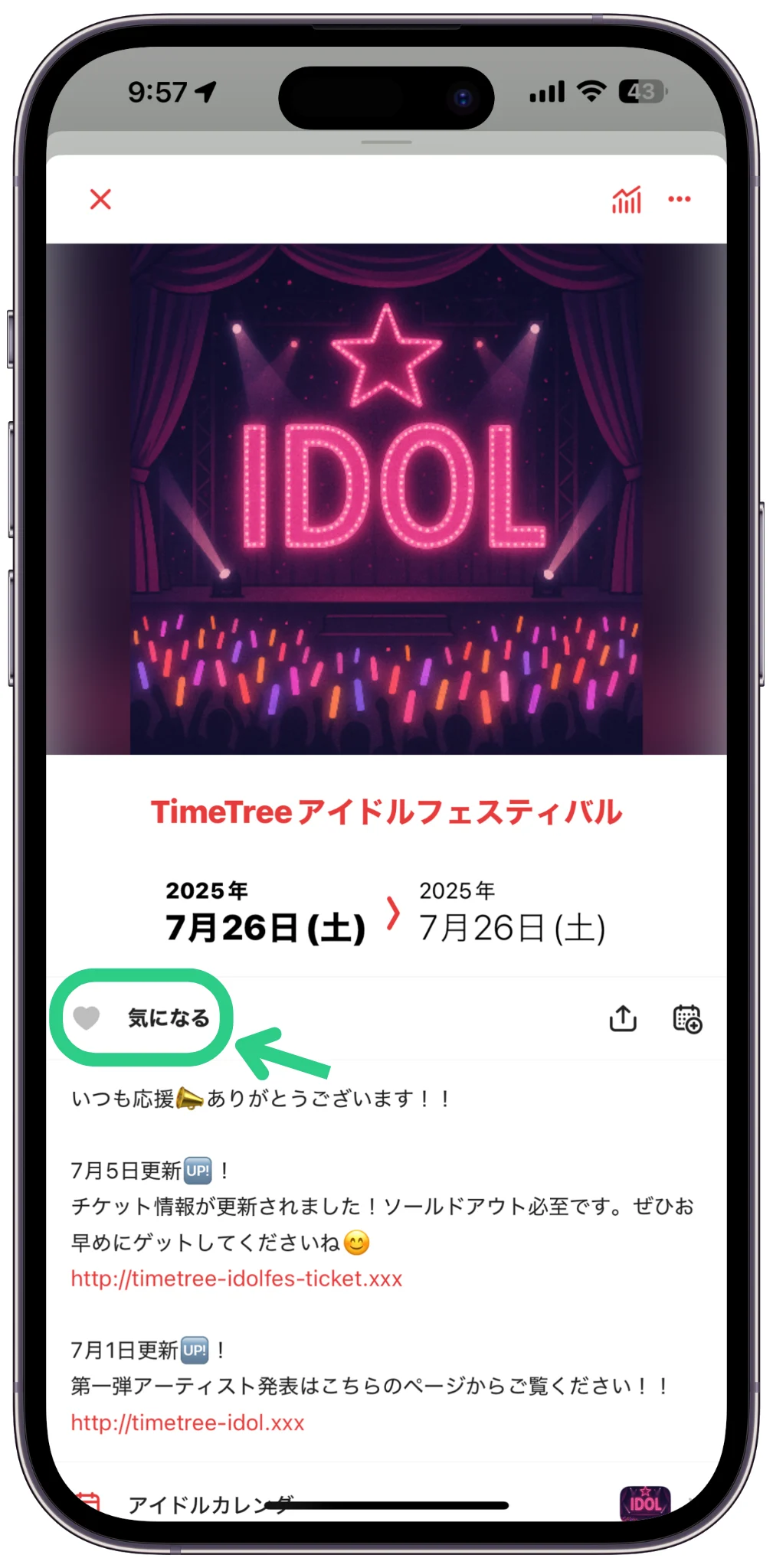The width and height of the screenshot is (773, 1568).
Task: Add this event to my calendar
Action: click(686, 1018)
